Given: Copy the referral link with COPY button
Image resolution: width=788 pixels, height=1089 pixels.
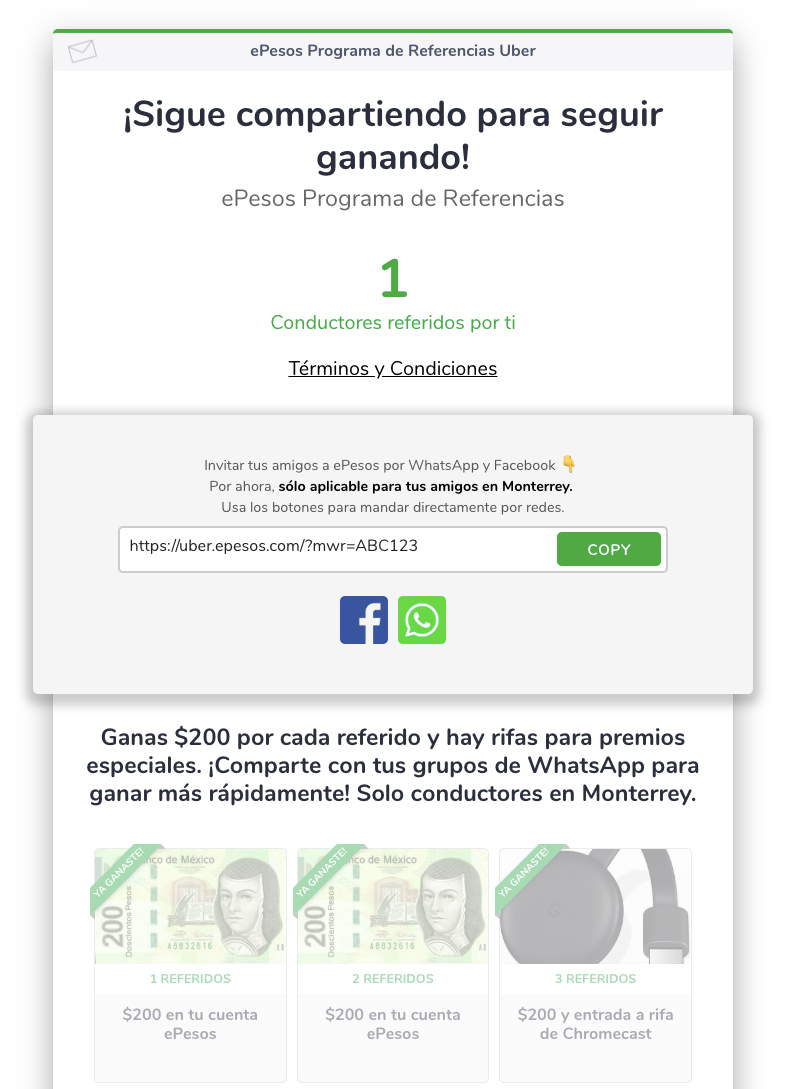Looking at the screenshot, I should [x=608, y=549].
